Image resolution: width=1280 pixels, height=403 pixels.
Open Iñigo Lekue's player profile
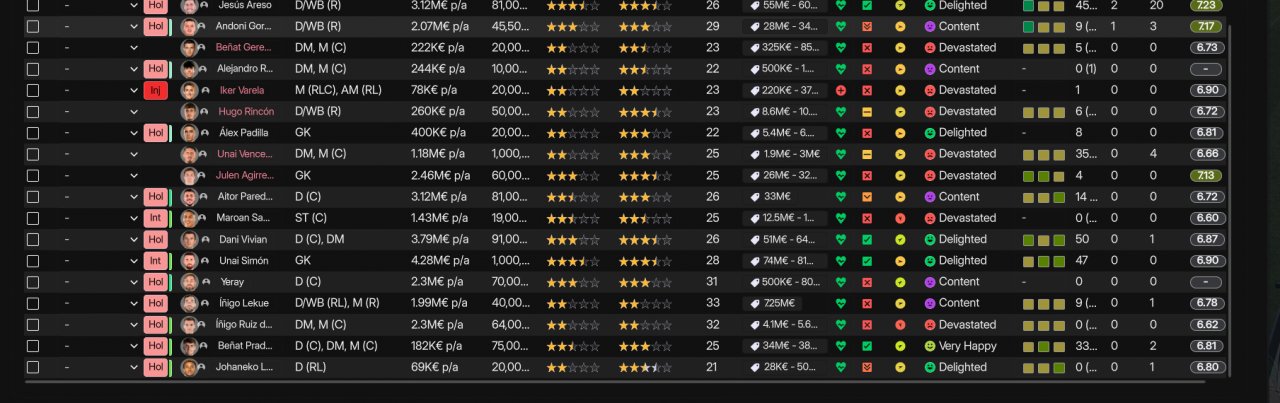point(243,303)
